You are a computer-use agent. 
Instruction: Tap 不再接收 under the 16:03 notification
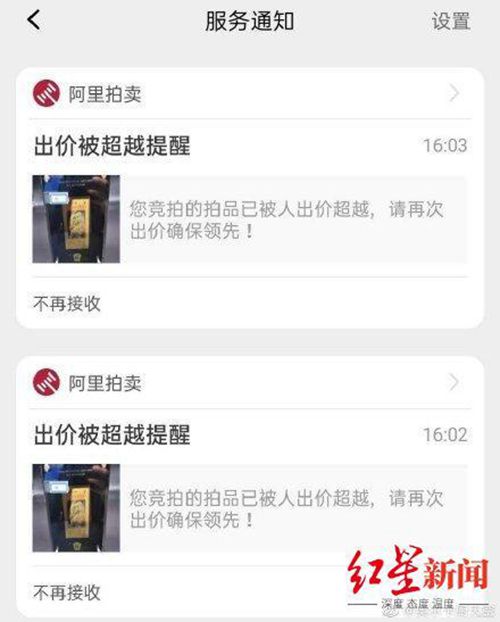(x=67, y=303)
